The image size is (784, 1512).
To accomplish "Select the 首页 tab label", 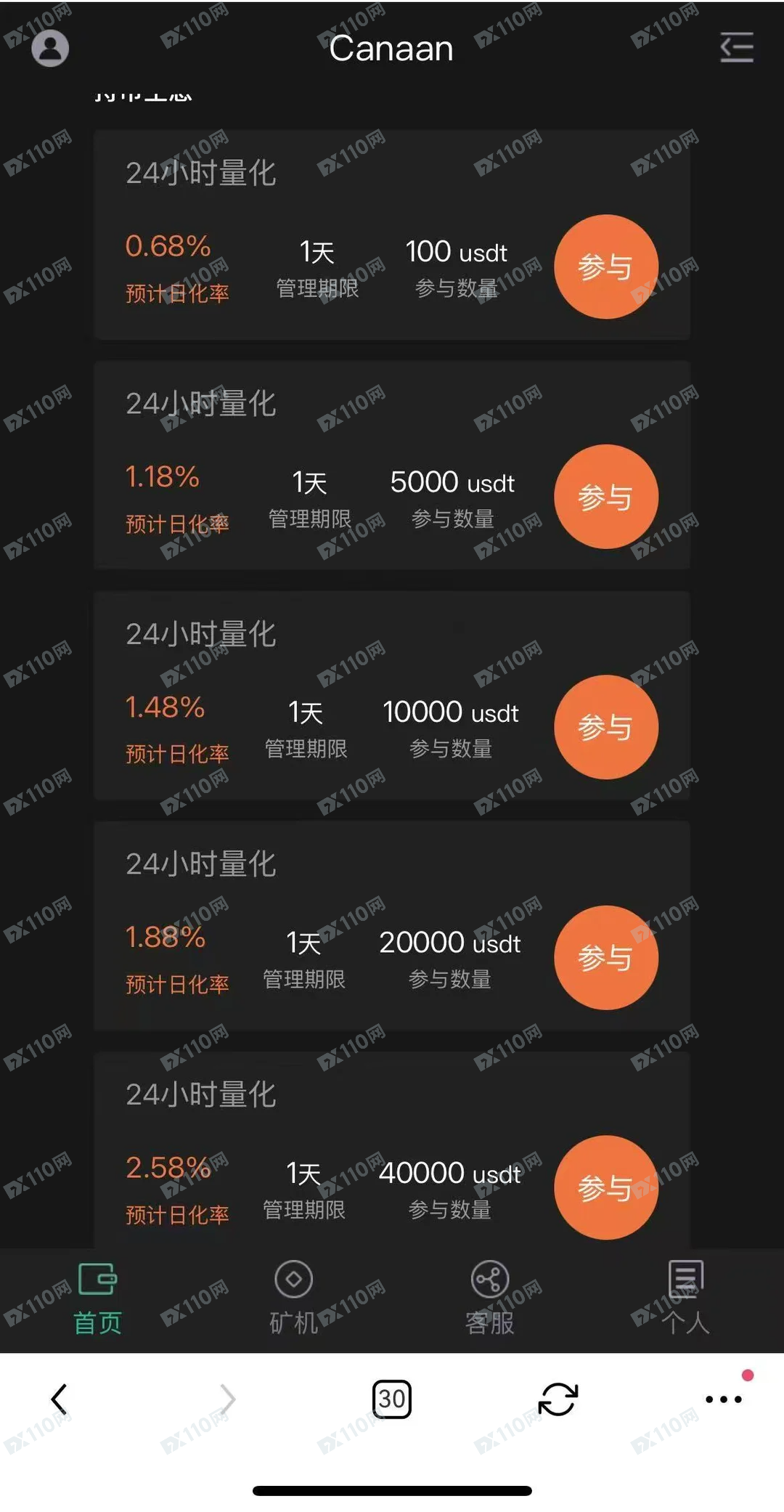I will pyautogui.click(x=97, y=1322).
